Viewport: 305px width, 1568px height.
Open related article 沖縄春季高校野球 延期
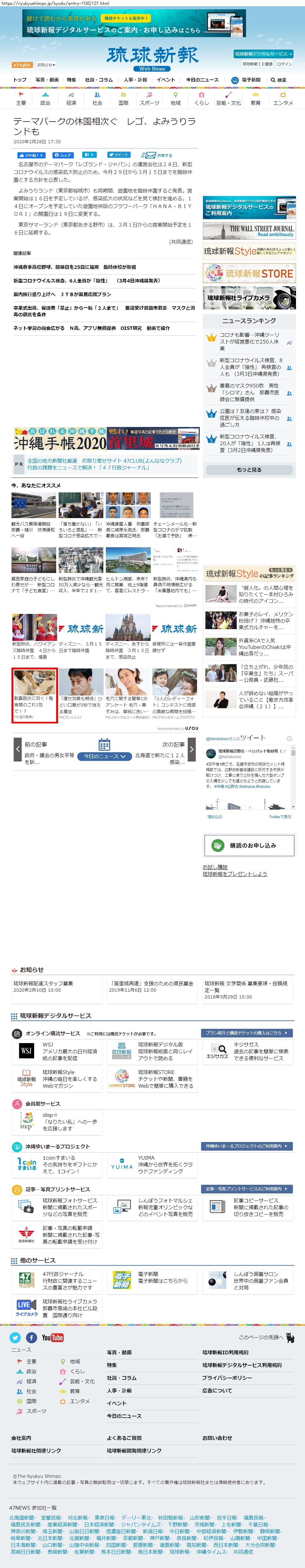pyautogui.click(x=75, y=267)
